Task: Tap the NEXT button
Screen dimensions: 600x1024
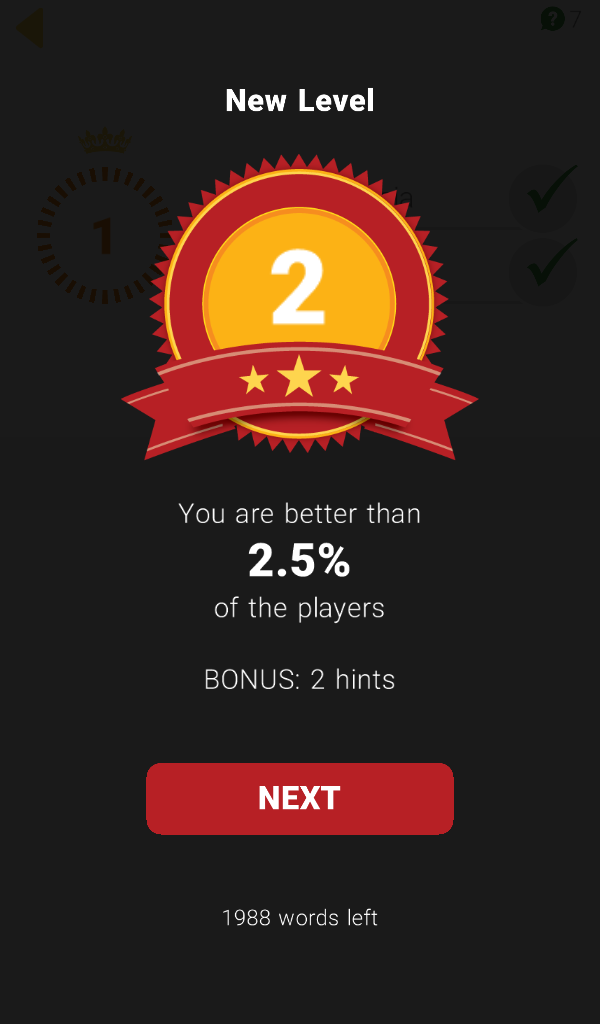Action: click(x=300, y=798)
